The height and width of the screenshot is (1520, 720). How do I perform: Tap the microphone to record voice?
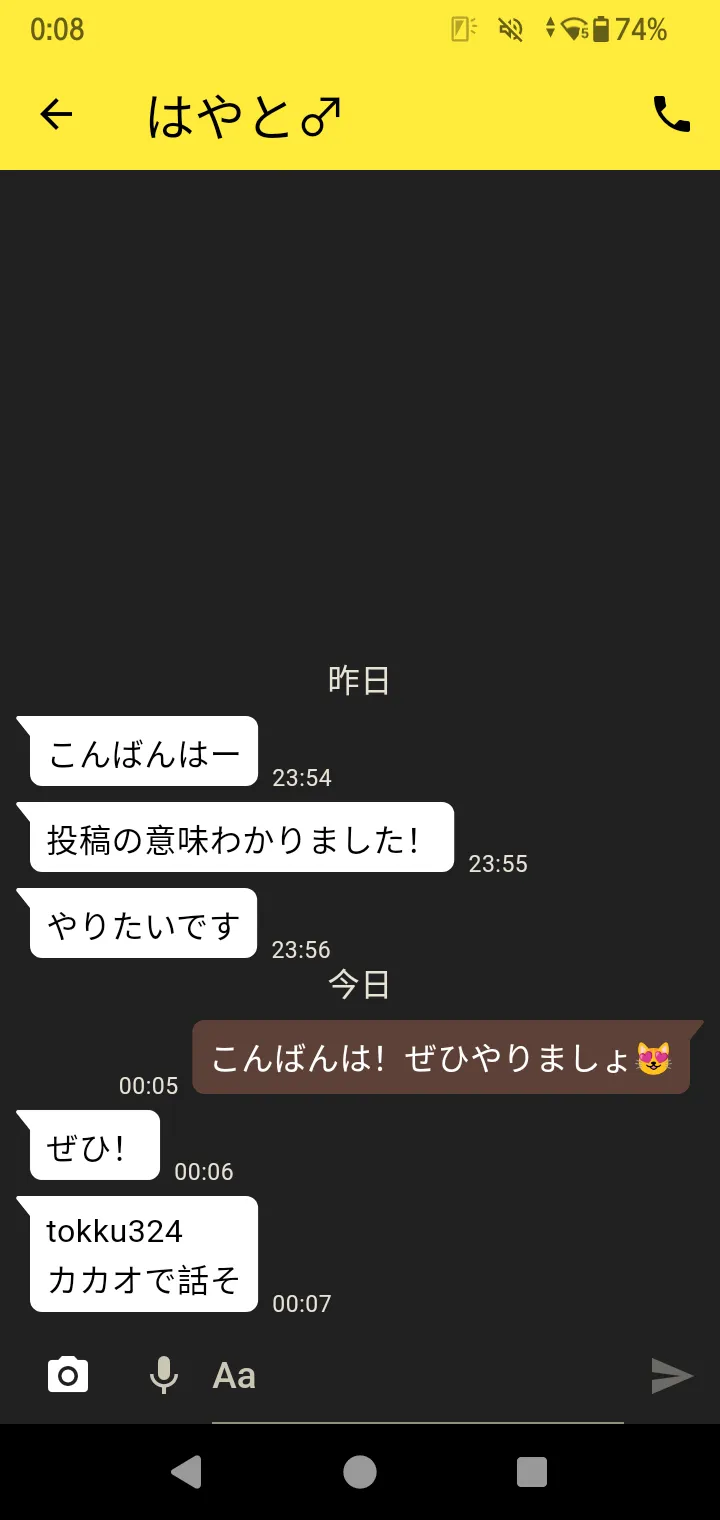164,1375
